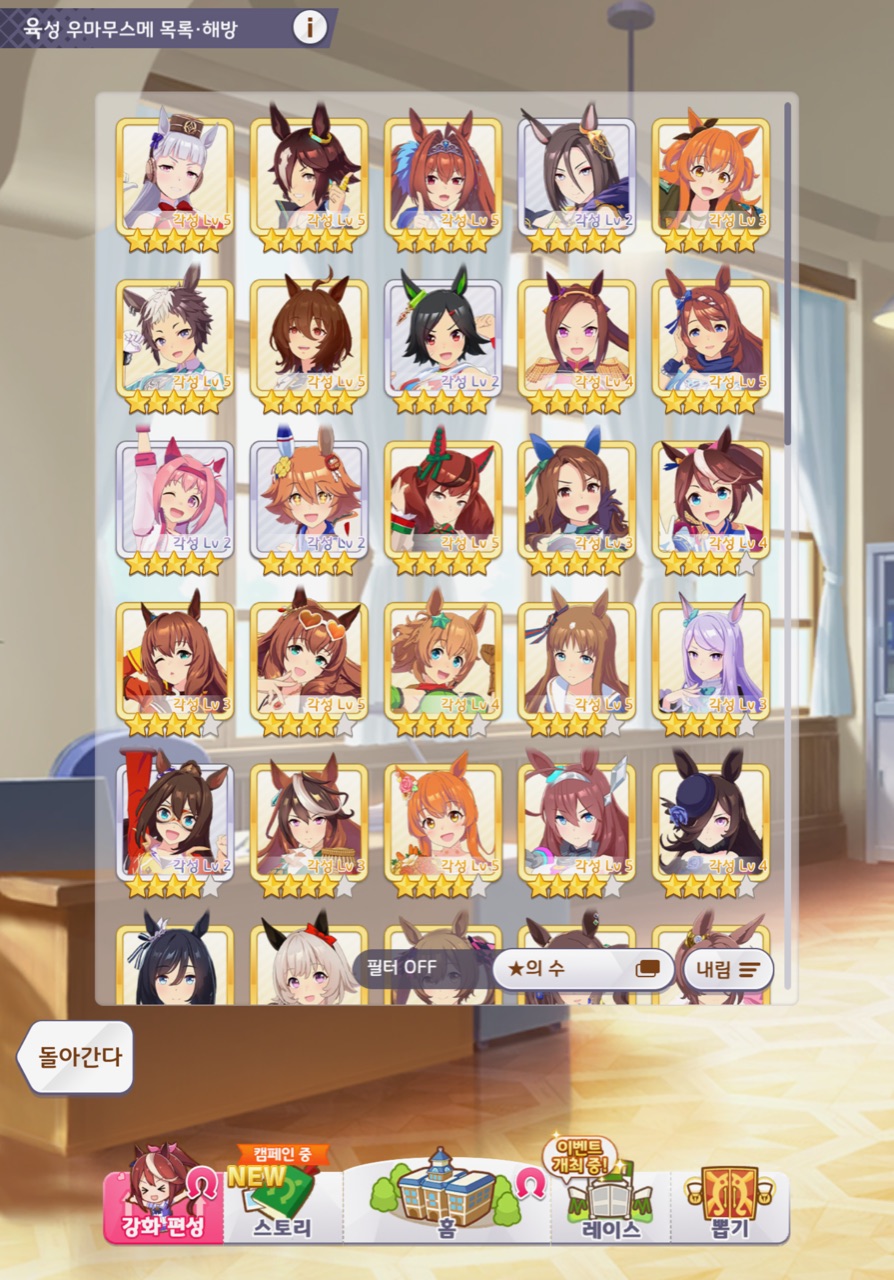Select the pink-haired winking character card

click(x=175, y=499)
